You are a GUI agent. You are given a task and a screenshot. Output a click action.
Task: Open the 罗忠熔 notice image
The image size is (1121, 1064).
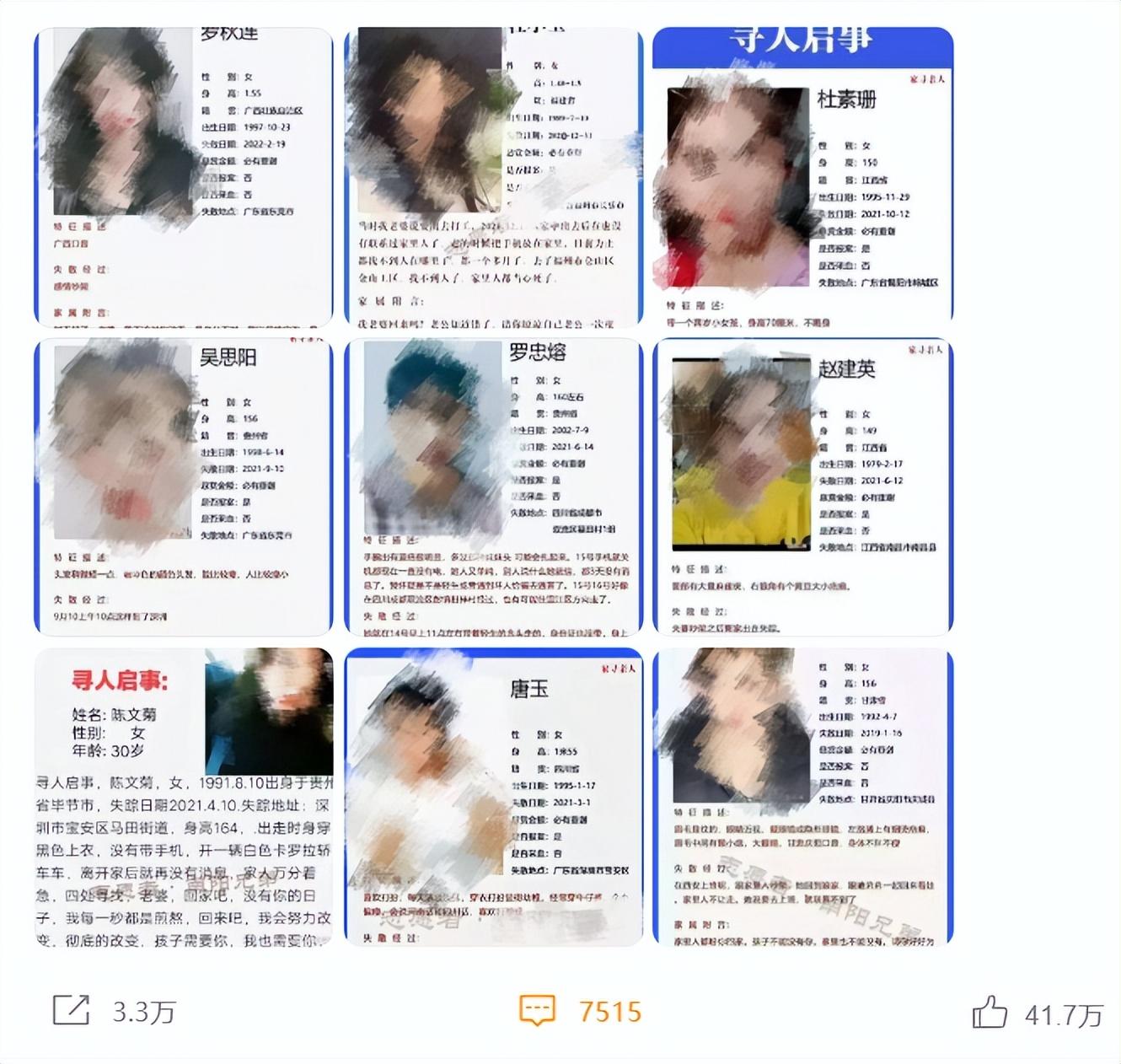[x=493, y=486]
